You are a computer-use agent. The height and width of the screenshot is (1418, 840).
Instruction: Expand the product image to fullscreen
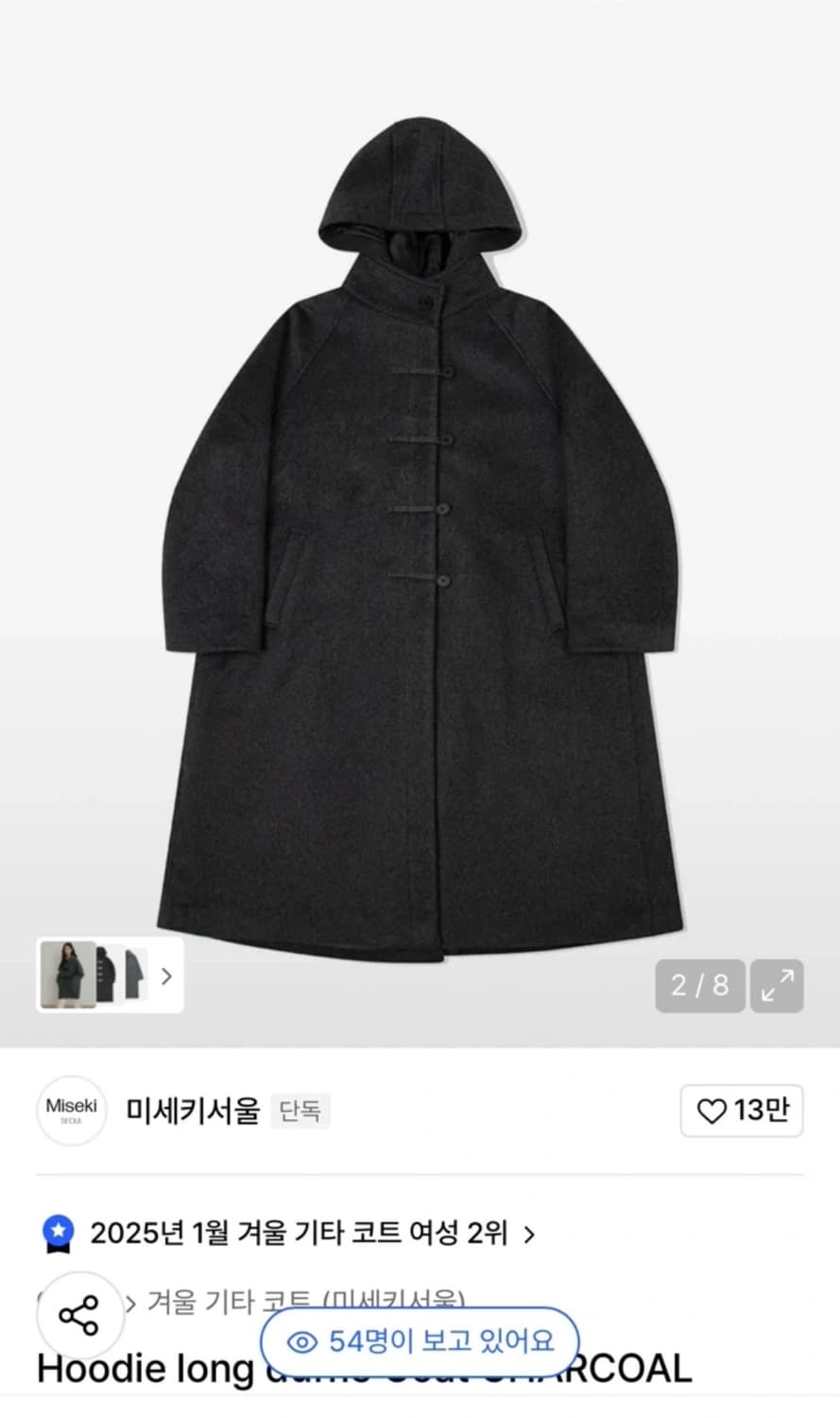tap(777, 986)
